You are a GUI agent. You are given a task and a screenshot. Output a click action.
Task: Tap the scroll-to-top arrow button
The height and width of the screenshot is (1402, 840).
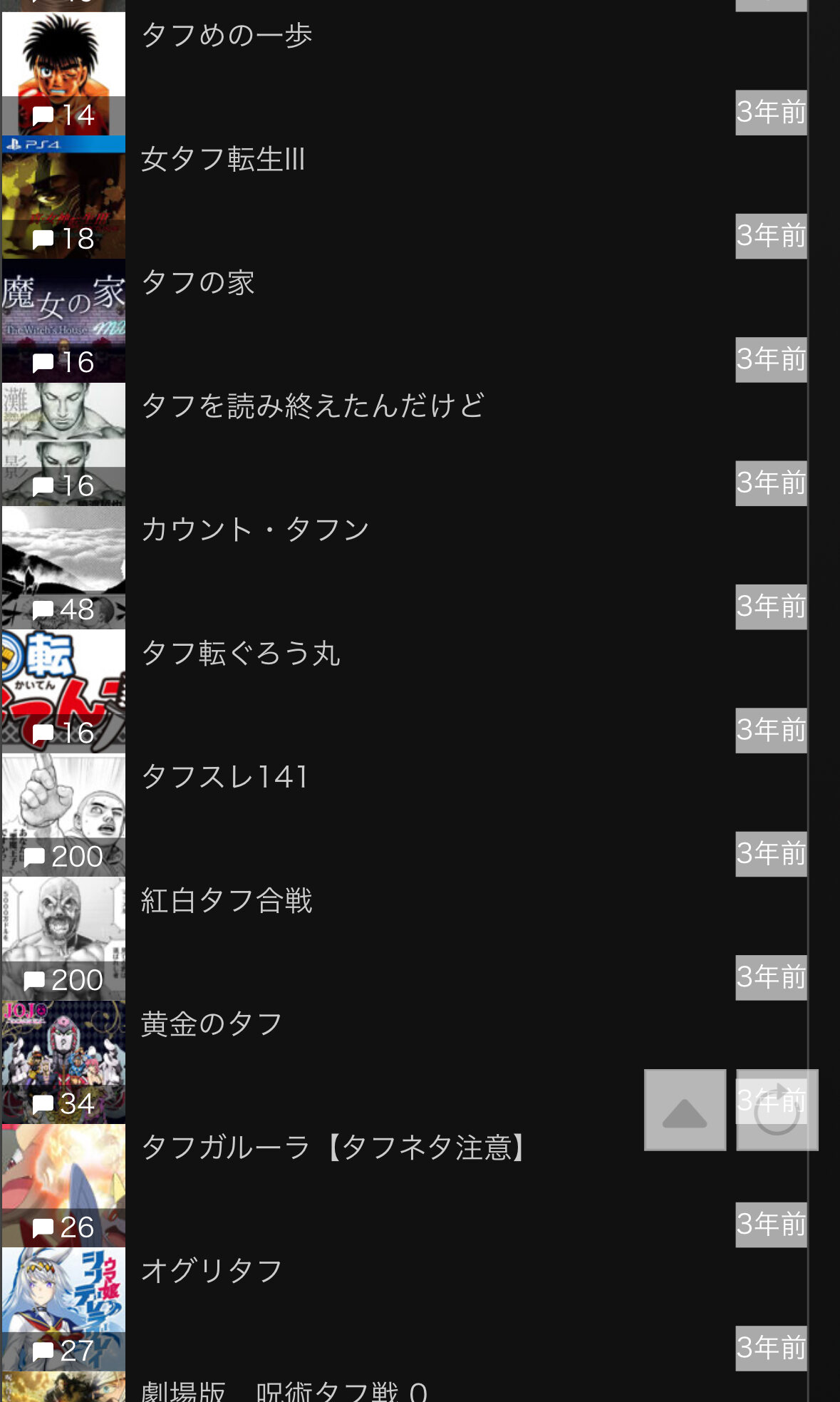[685, 1110]
